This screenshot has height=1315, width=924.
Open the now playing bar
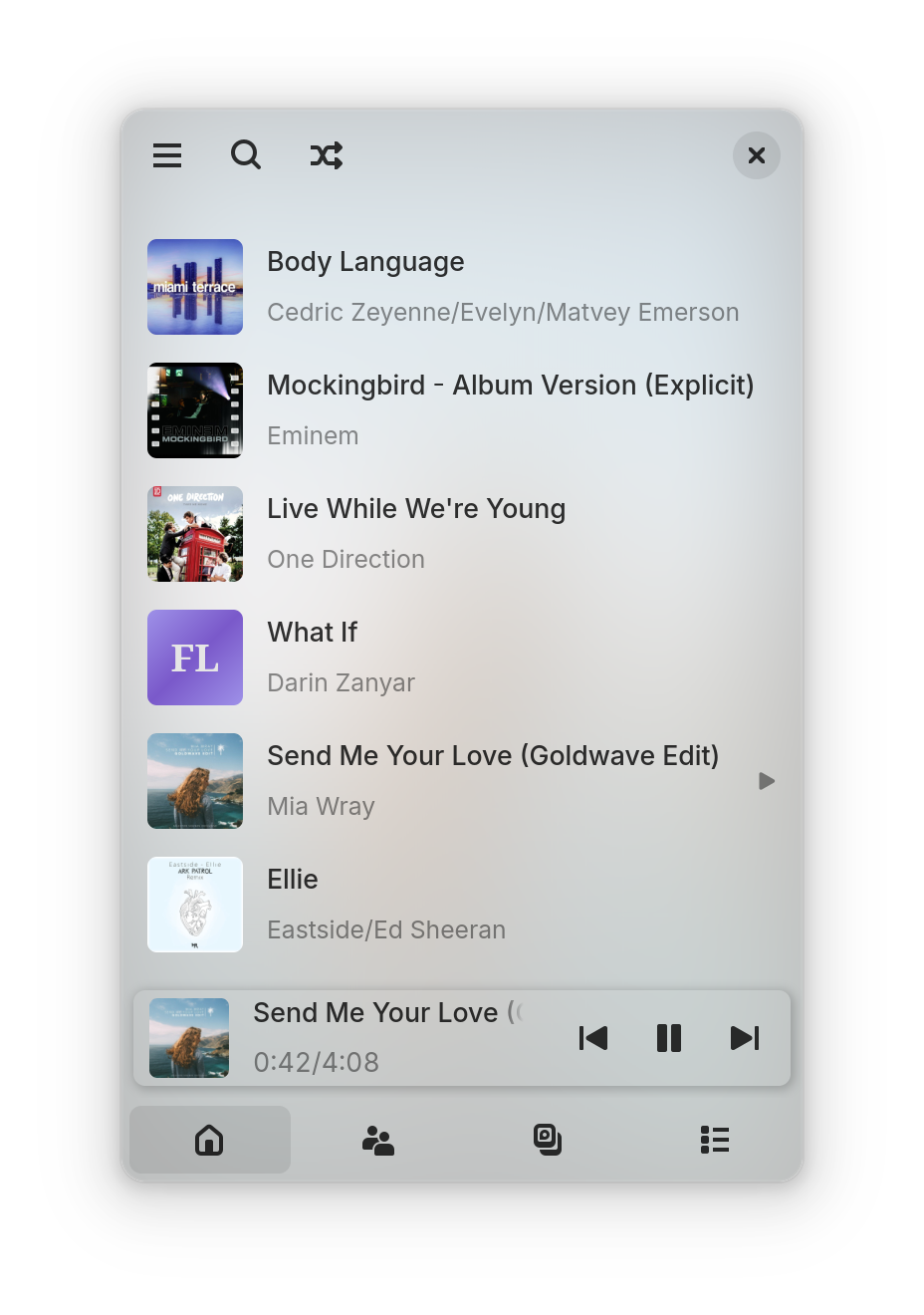click(378, 1038)
